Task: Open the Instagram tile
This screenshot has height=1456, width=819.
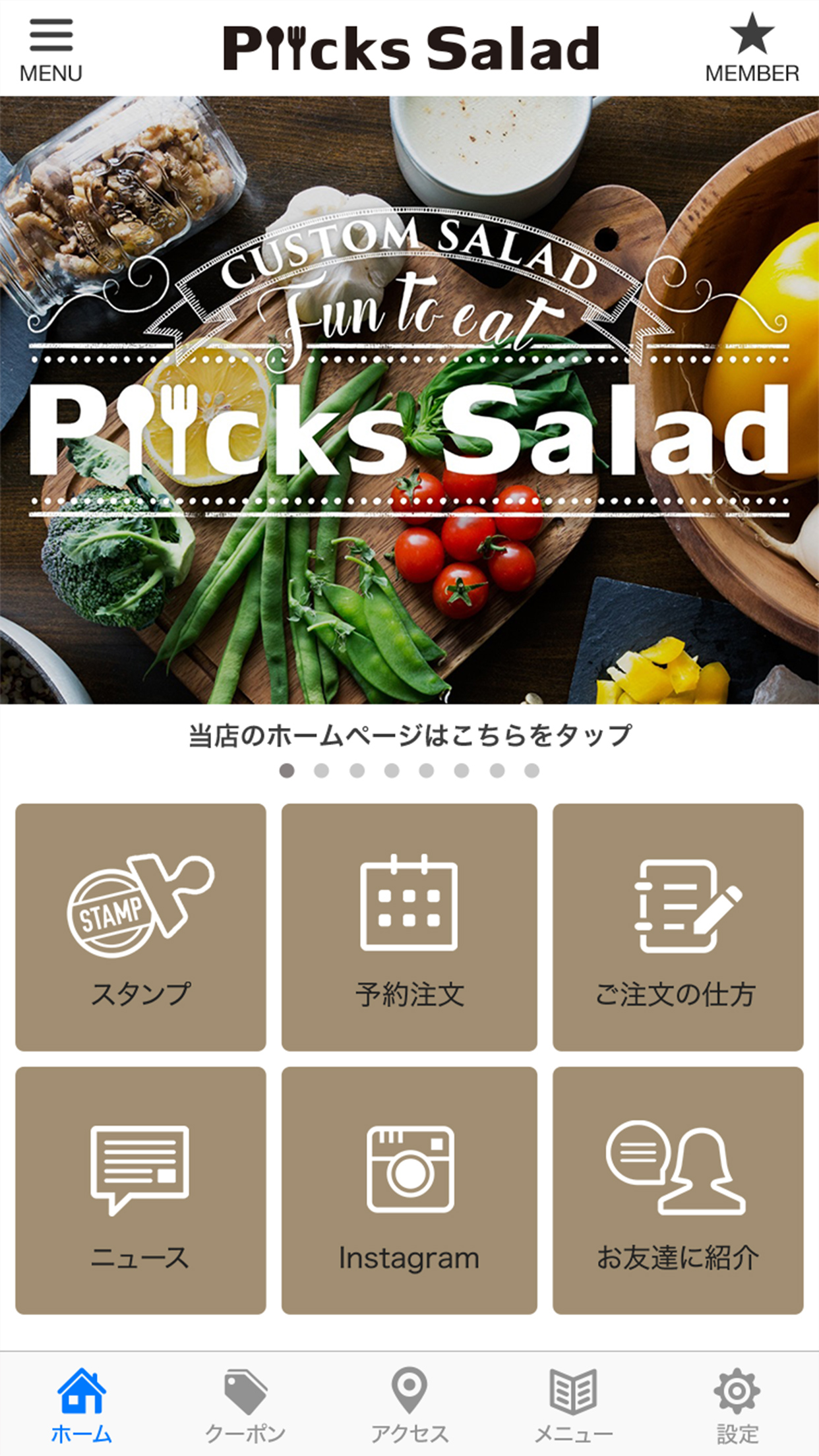Action: click(409, 1190)
